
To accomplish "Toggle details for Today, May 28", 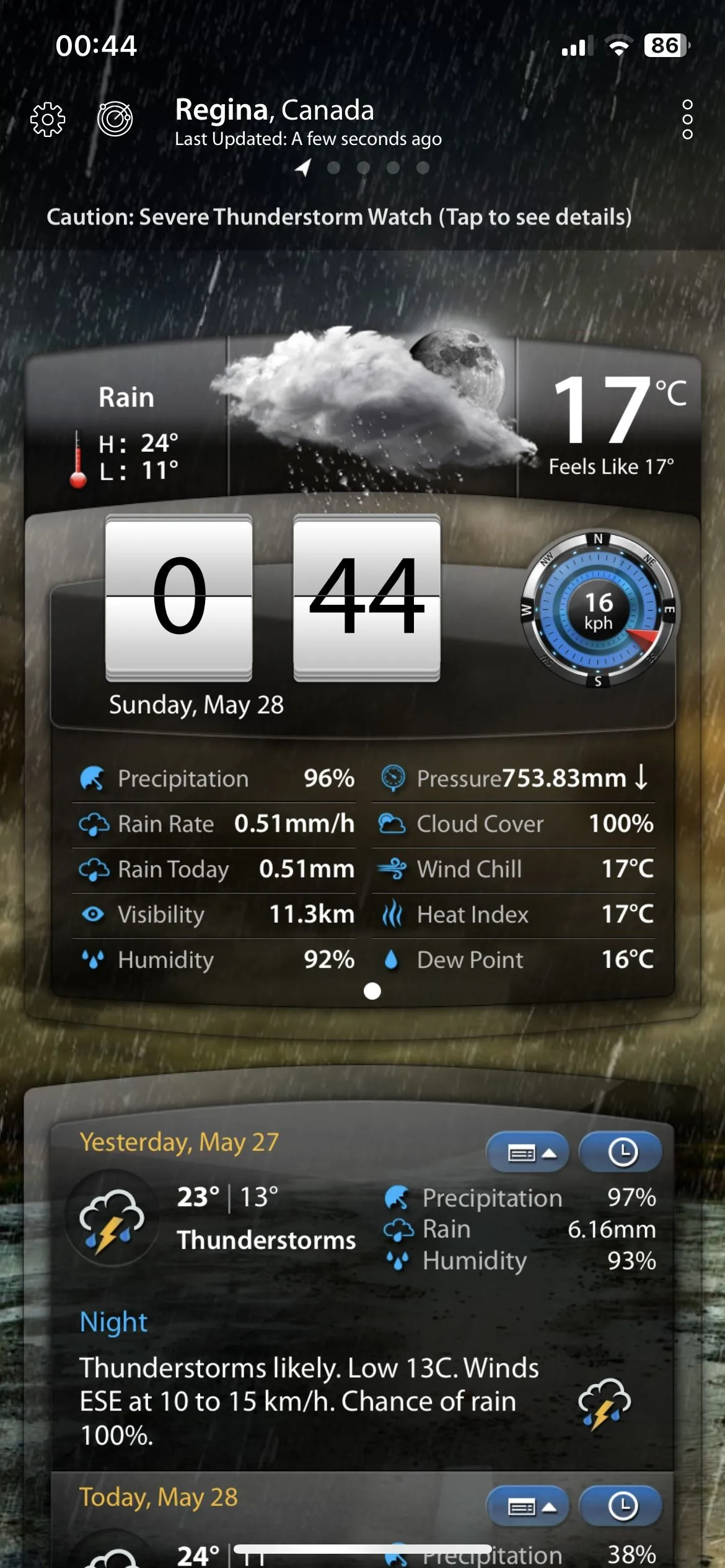I will pos(527,1507).
